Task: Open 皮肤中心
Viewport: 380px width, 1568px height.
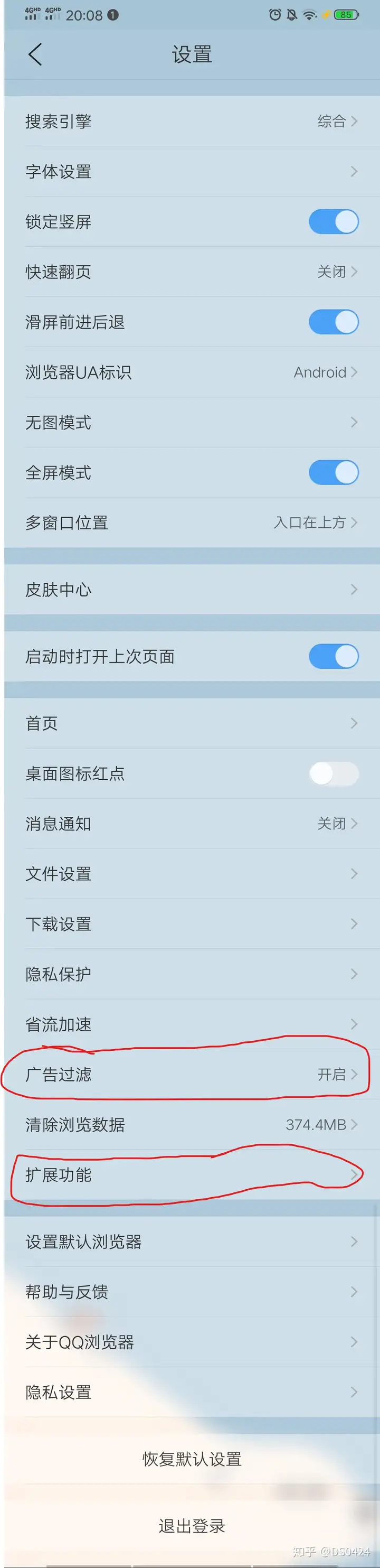Action: pyautogui.click(x=191, y=589)
